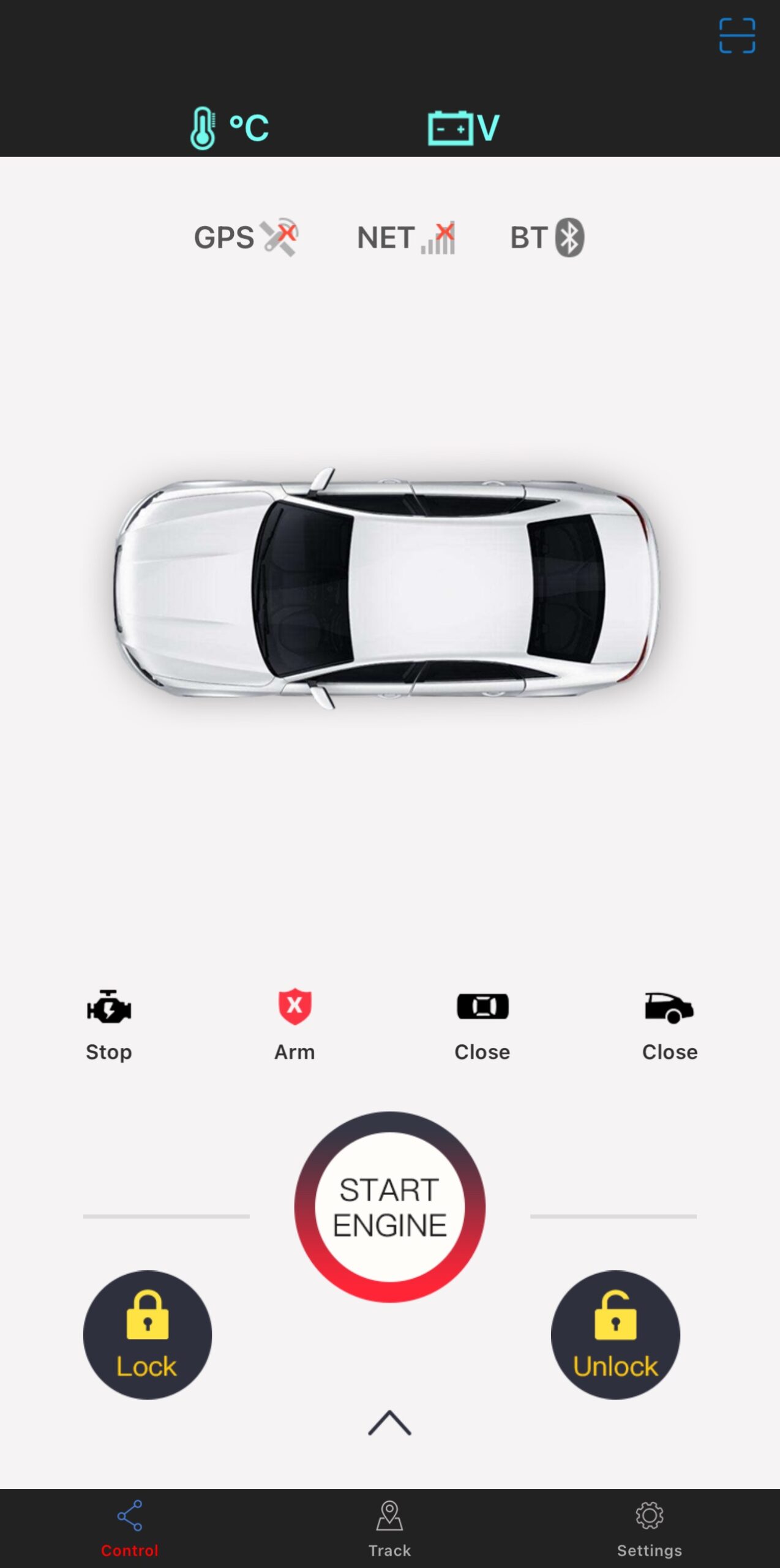The height and width of the screenshot is (1568, 780).
Task: Lock the car doors
Action: point(148,1334)
